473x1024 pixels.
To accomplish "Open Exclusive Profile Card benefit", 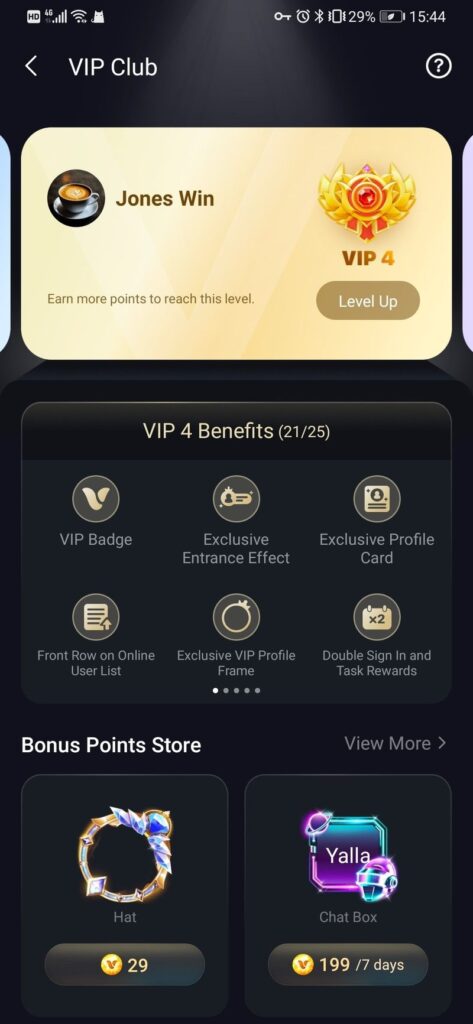I will pyautogui.click(x=377, y=520).
